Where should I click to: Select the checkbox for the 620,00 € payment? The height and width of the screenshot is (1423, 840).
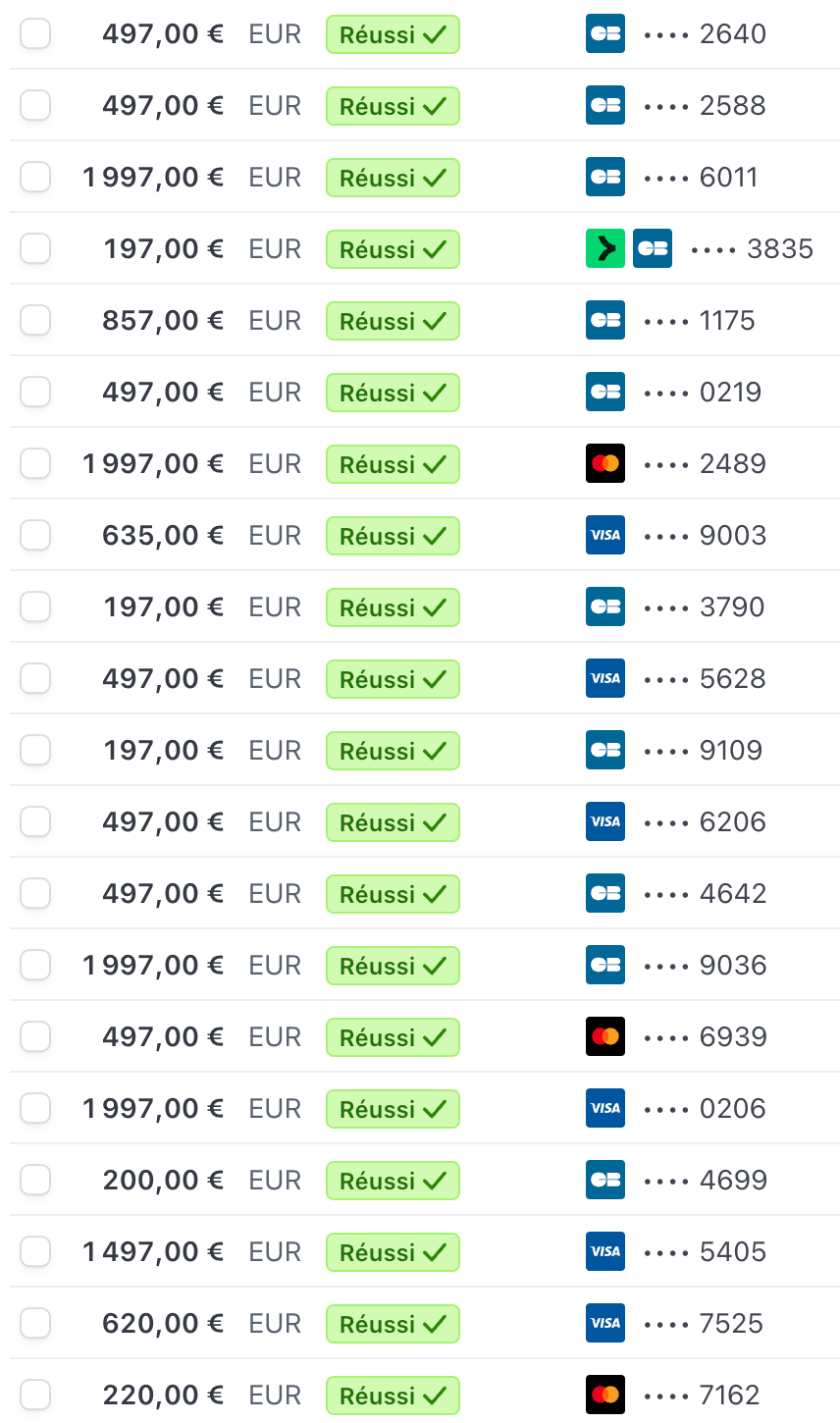coord(35,1324)
